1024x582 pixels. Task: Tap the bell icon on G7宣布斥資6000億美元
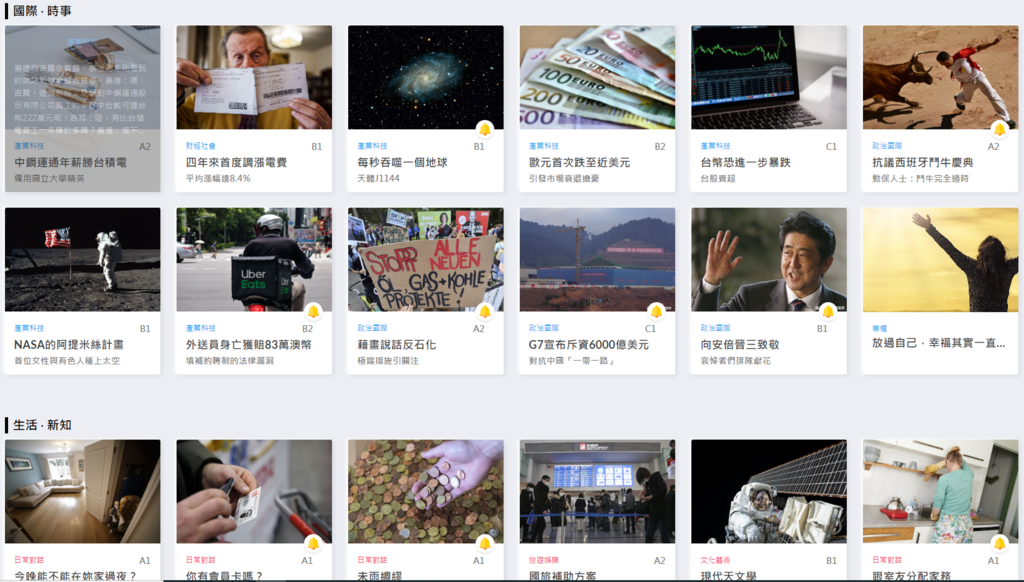pos(656,311)
